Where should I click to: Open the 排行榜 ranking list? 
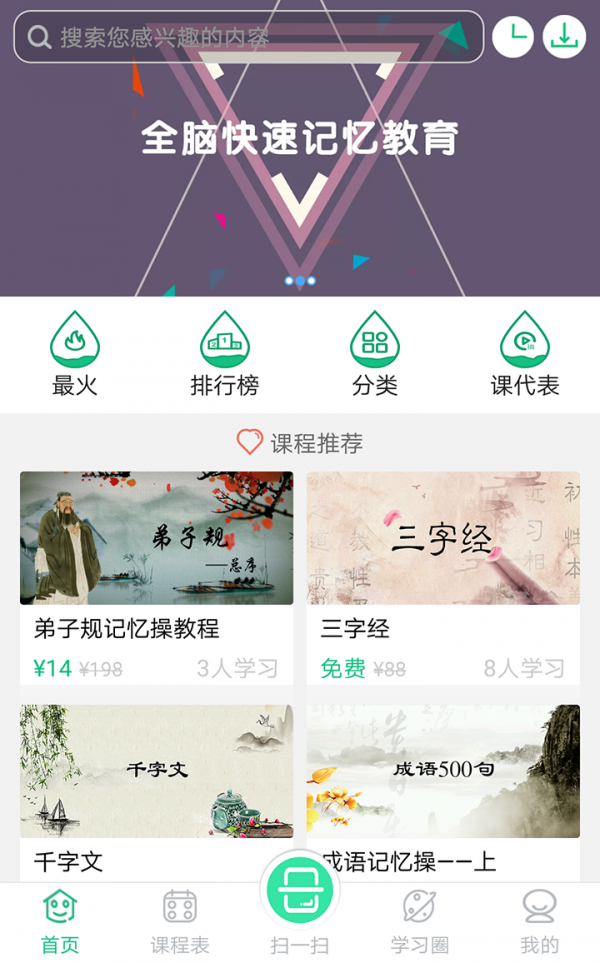coord(225,354)
